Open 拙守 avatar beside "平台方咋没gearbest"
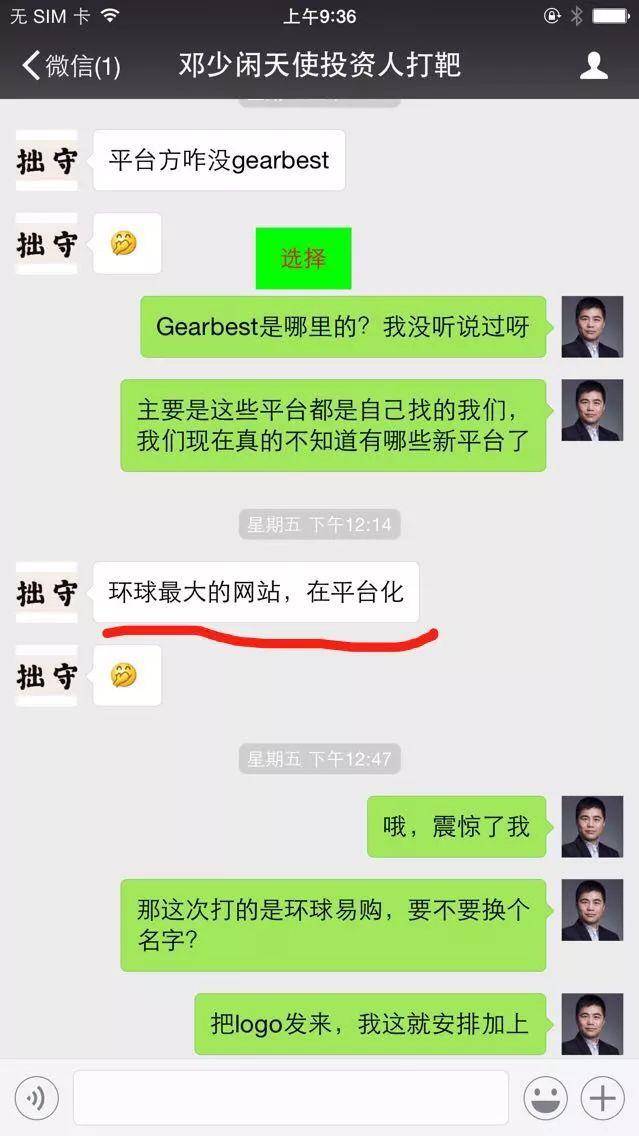The image size is (639, 1136). tap(46, 160)
